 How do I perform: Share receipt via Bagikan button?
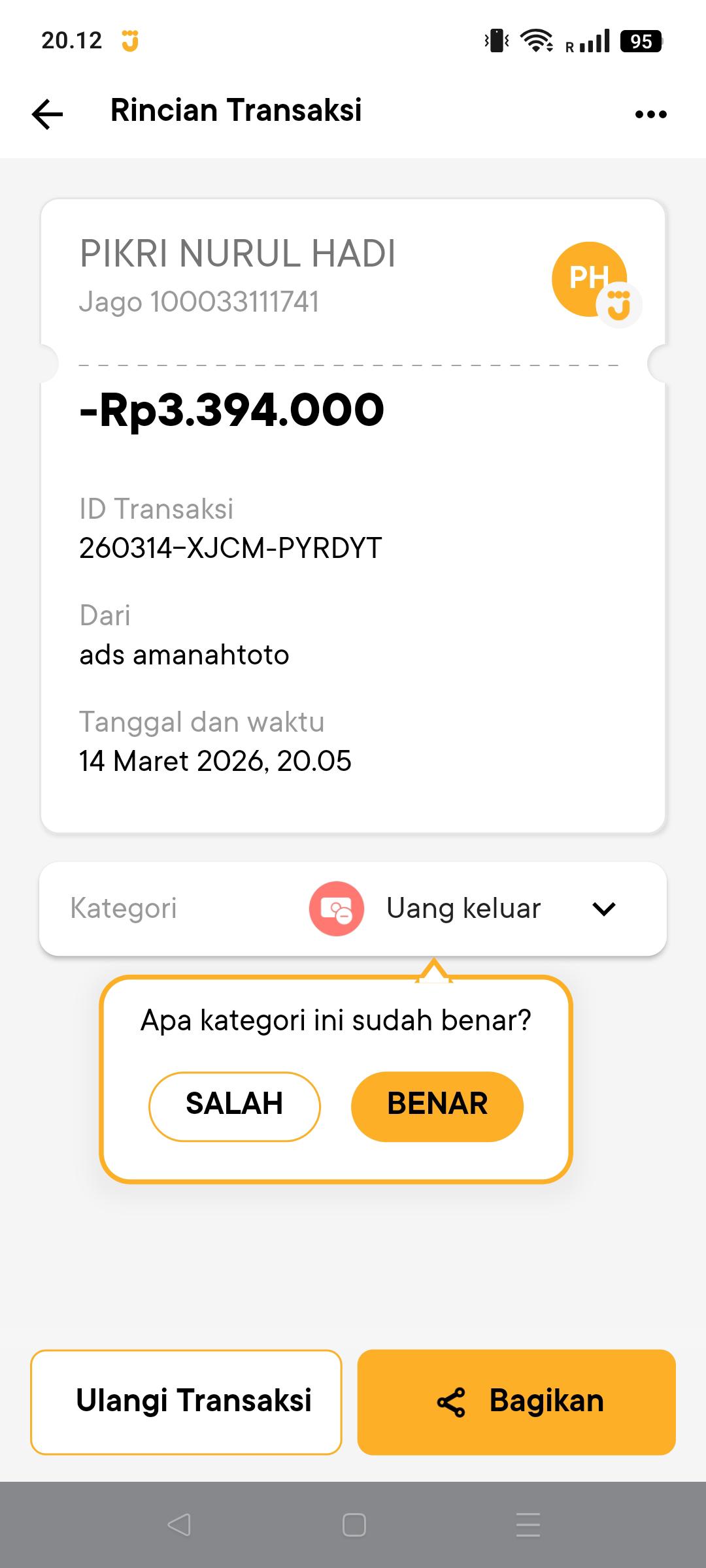tap(516, 1402)
